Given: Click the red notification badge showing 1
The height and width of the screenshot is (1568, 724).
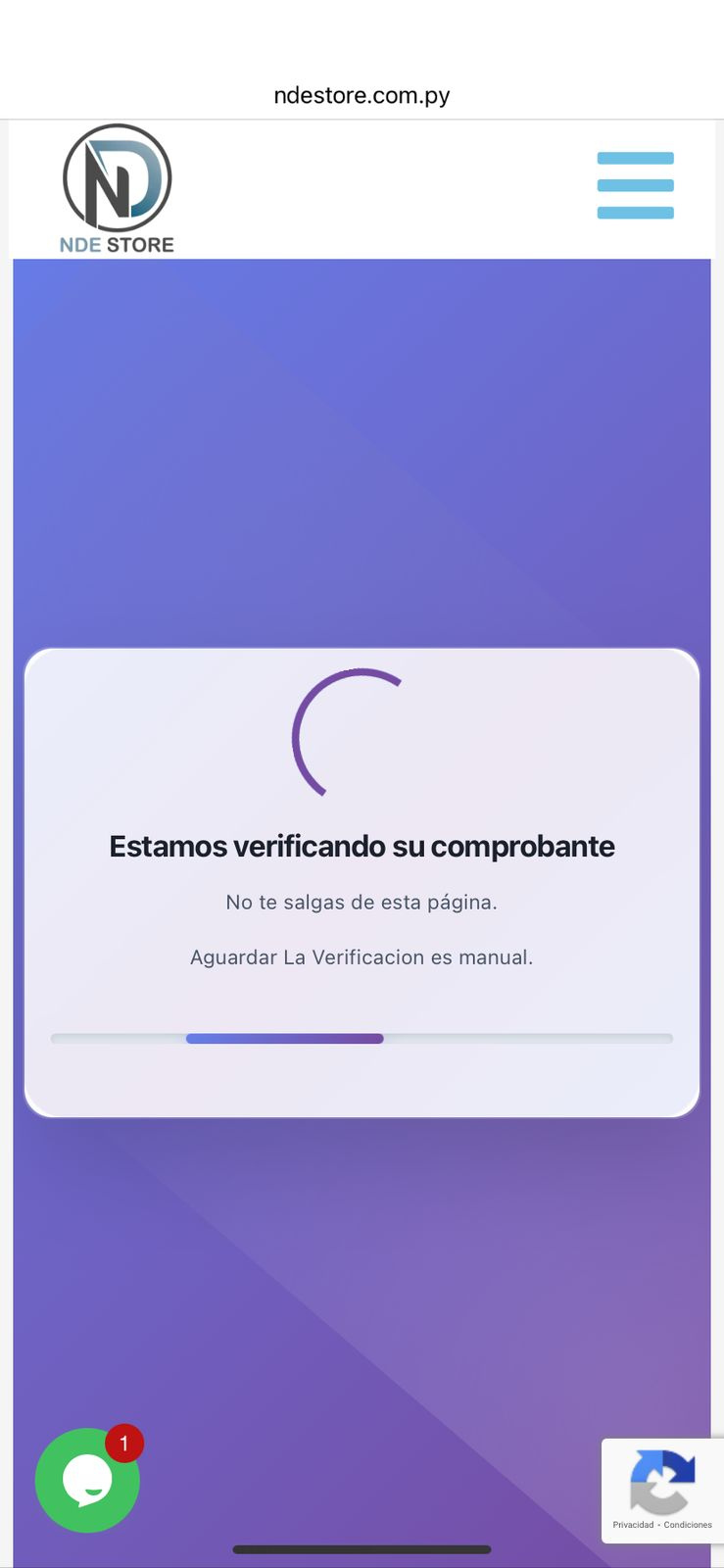Looking at the screenshot, I should [x=123, y=1443].
